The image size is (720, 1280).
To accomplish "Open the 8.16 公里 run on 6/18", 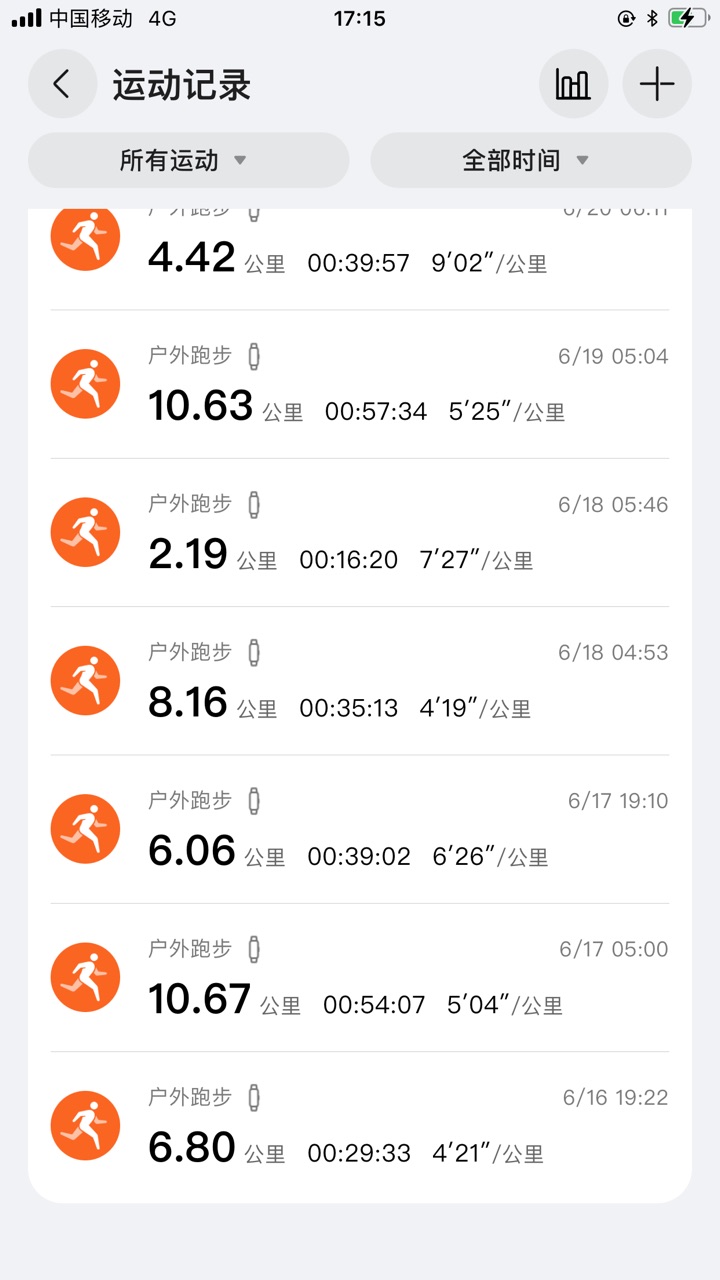I will (360, 681).
